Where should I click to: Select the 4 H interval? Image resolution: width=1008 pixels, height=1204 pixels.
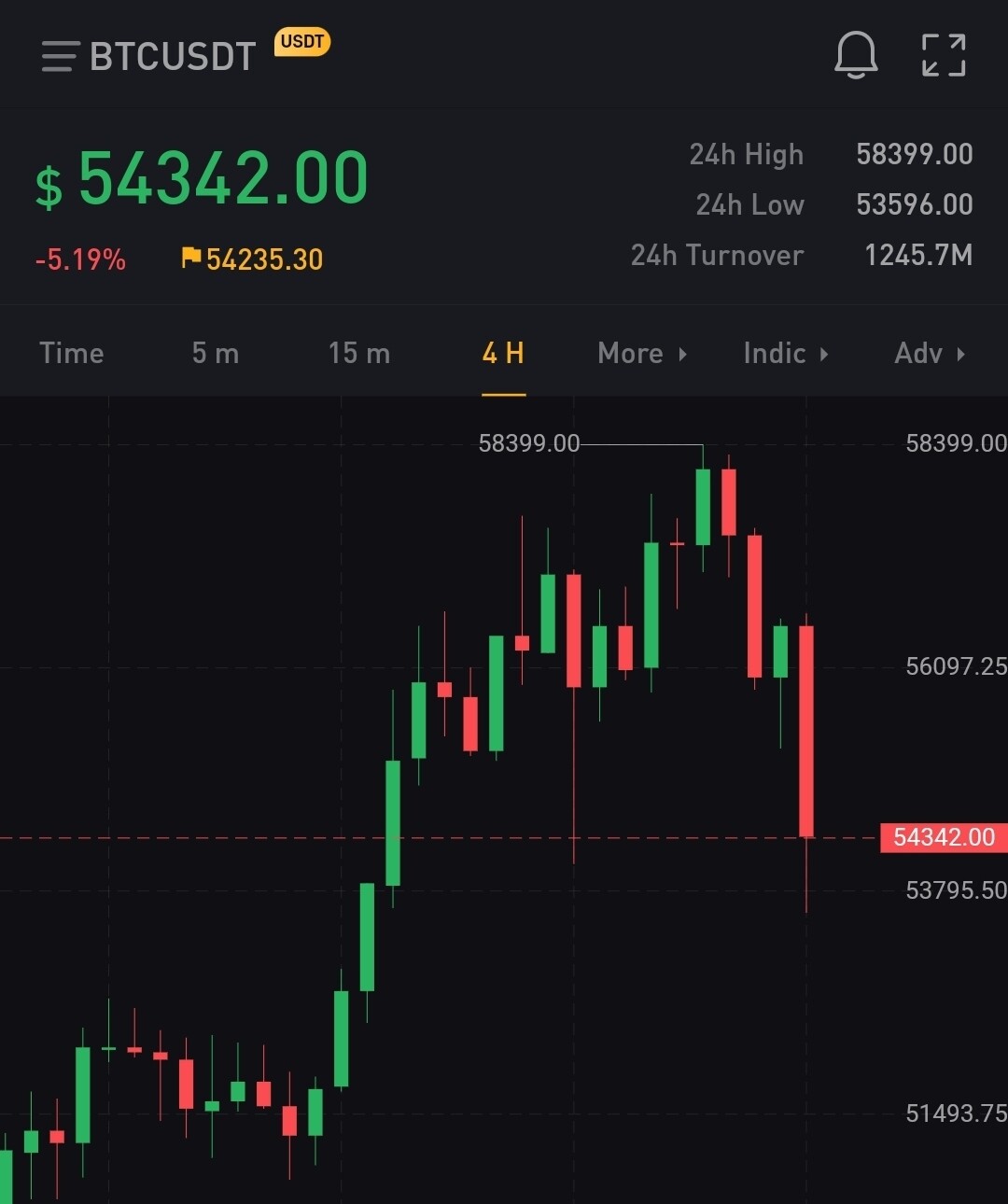[x=503, y=354]
